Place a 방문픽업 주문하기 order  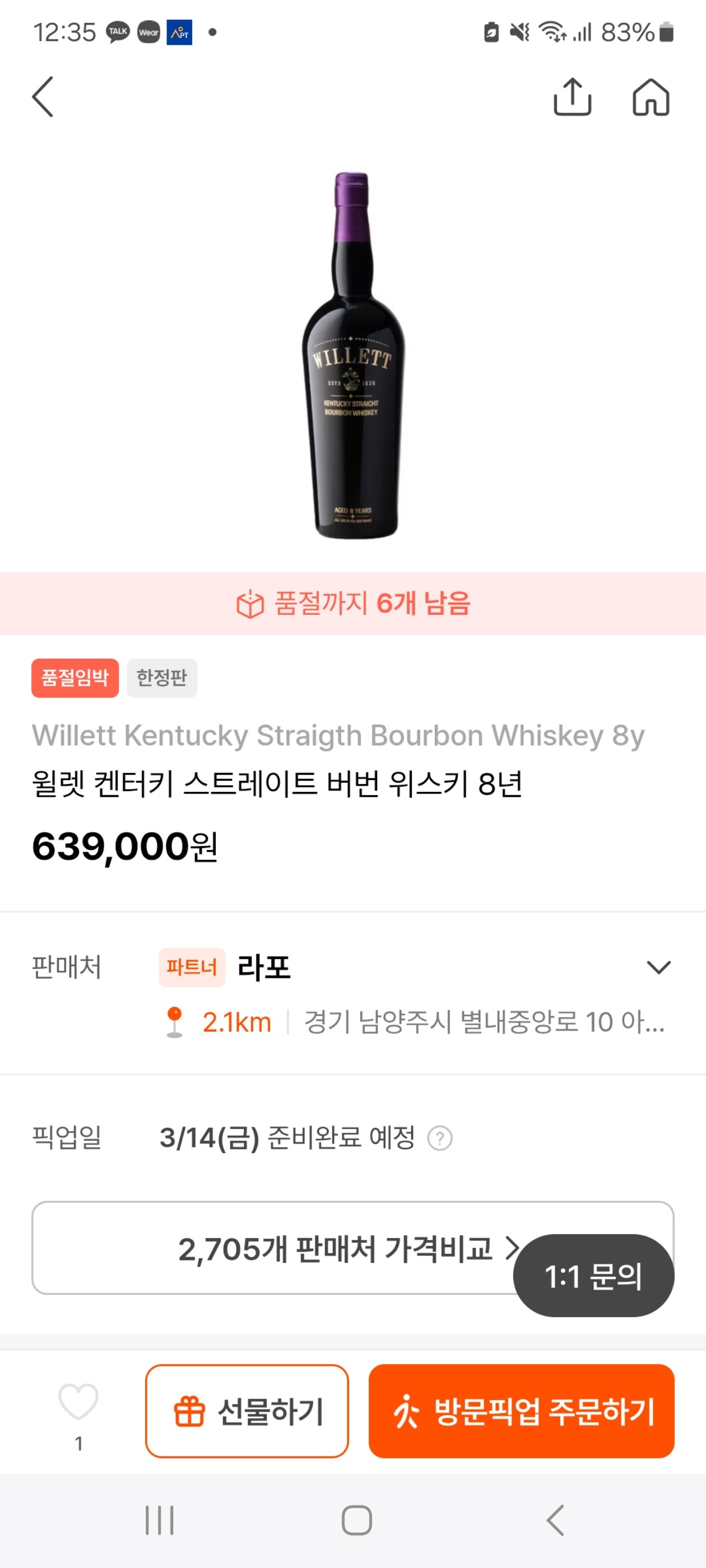pyautogui.click(x=521, y=1411)
